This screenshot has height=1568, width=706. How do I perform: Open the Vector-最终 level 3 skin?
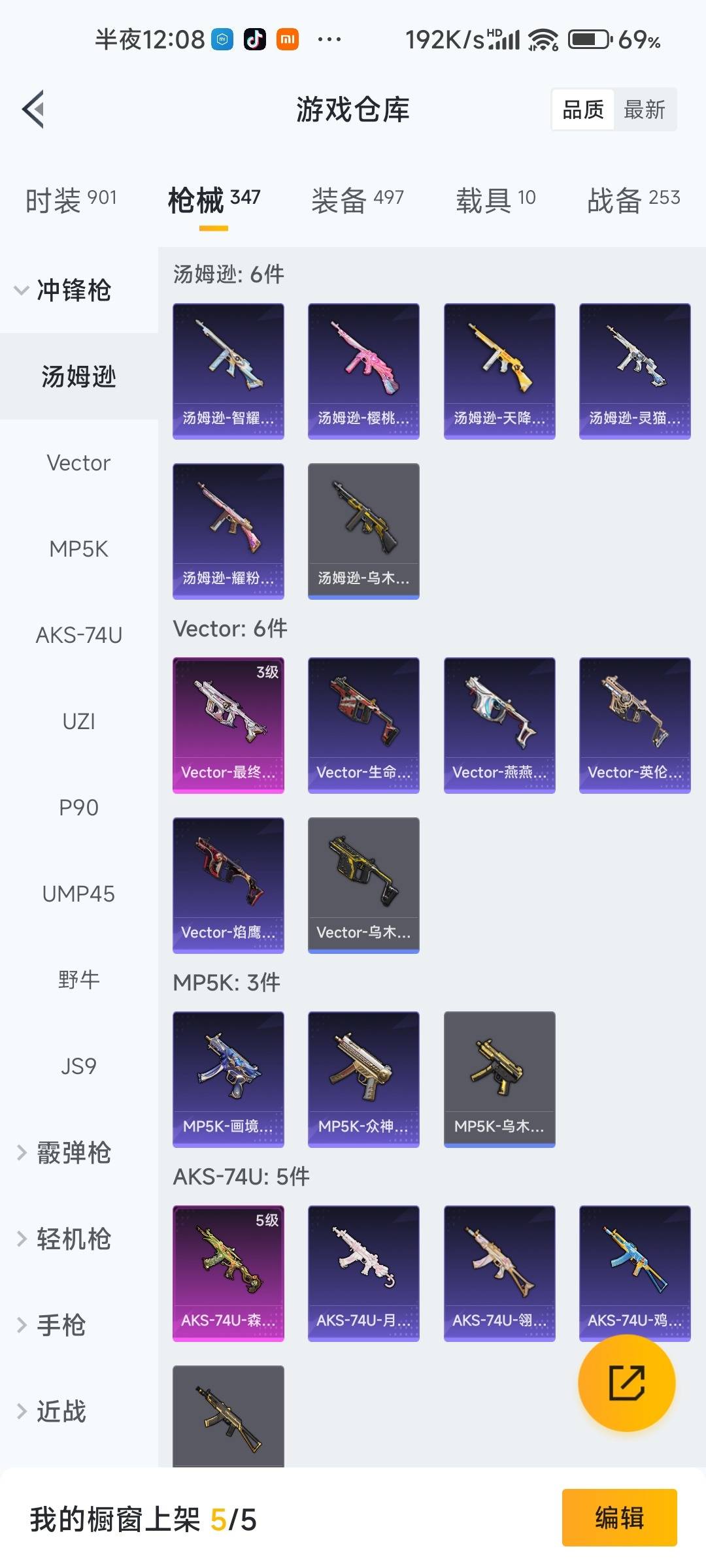[228, 725]
